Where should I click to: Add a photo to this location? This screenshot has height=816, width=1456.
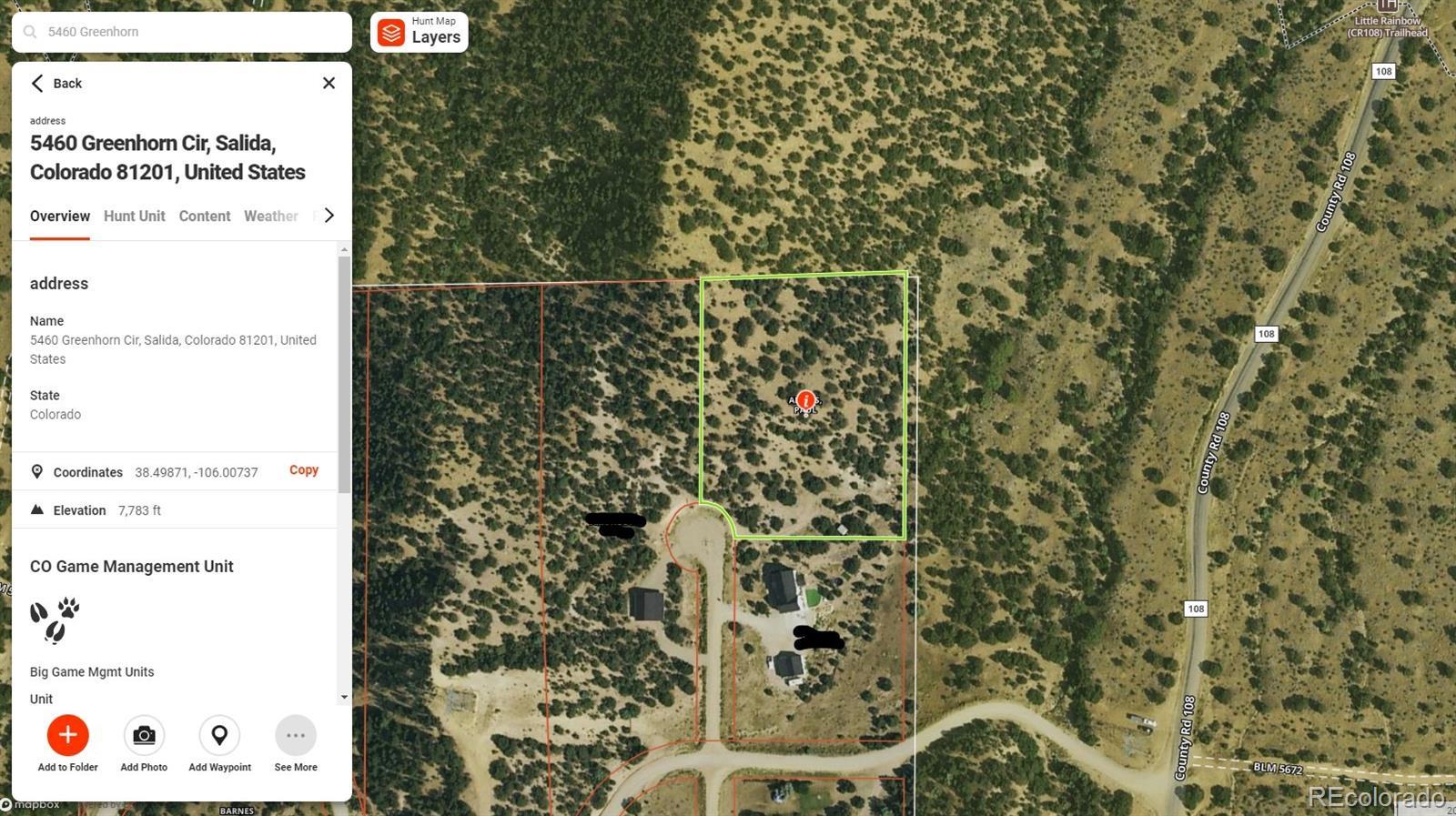point(144,735)
